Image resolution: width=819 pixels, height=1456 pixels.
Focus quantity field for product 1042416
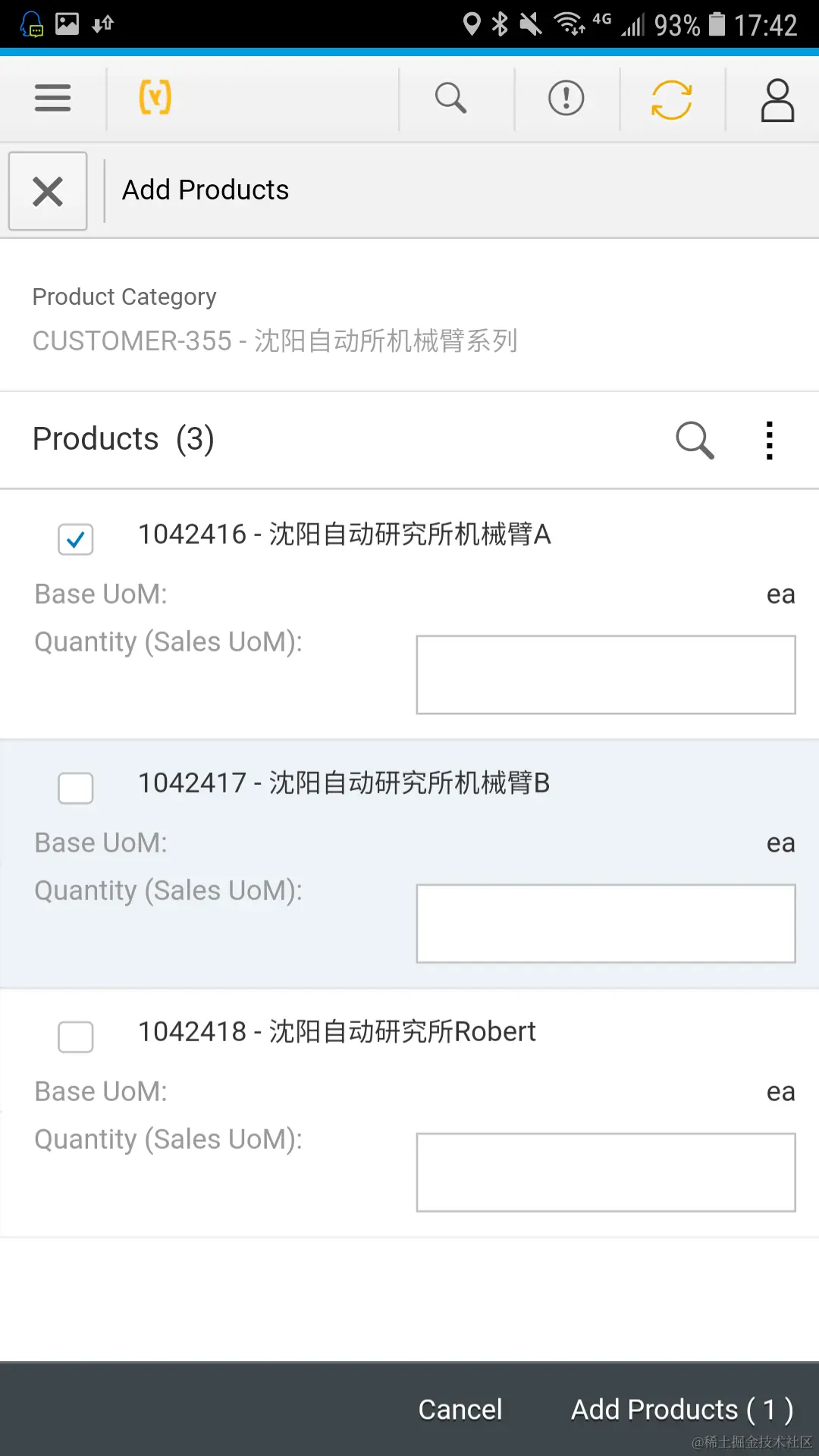(605, 675)
